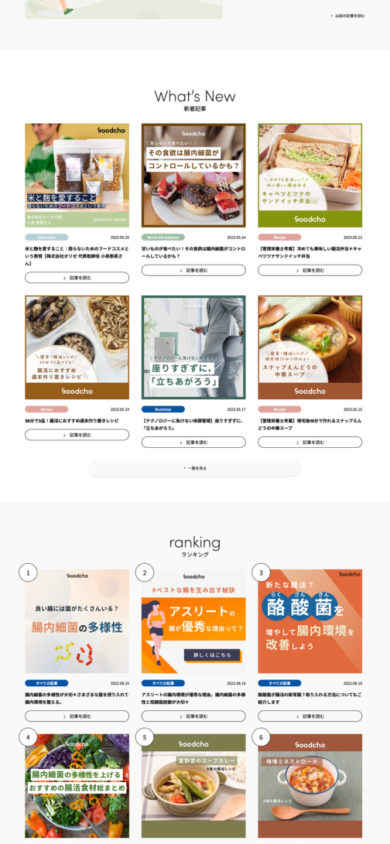Image resolution: width=390 pixels, height=844 pixels.
Task: Open the 立ちあがろう business article image
Action: click(x=194, y=347)
